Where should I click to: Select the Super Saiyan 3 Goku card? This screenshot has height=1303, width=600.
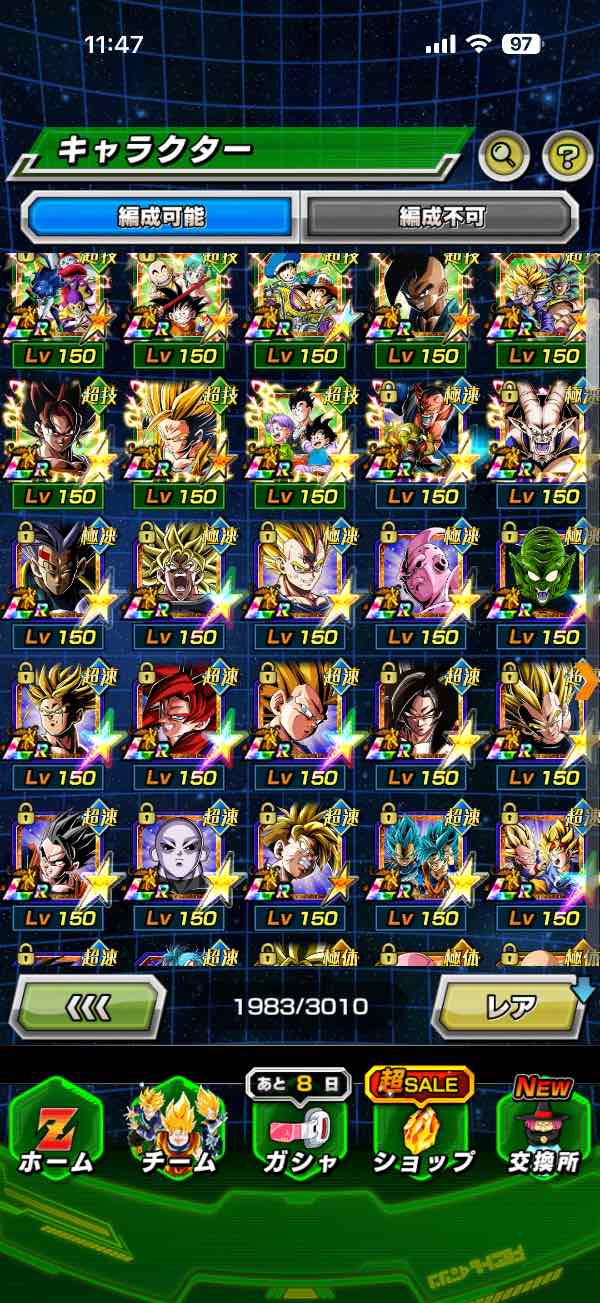pos(179,435)
